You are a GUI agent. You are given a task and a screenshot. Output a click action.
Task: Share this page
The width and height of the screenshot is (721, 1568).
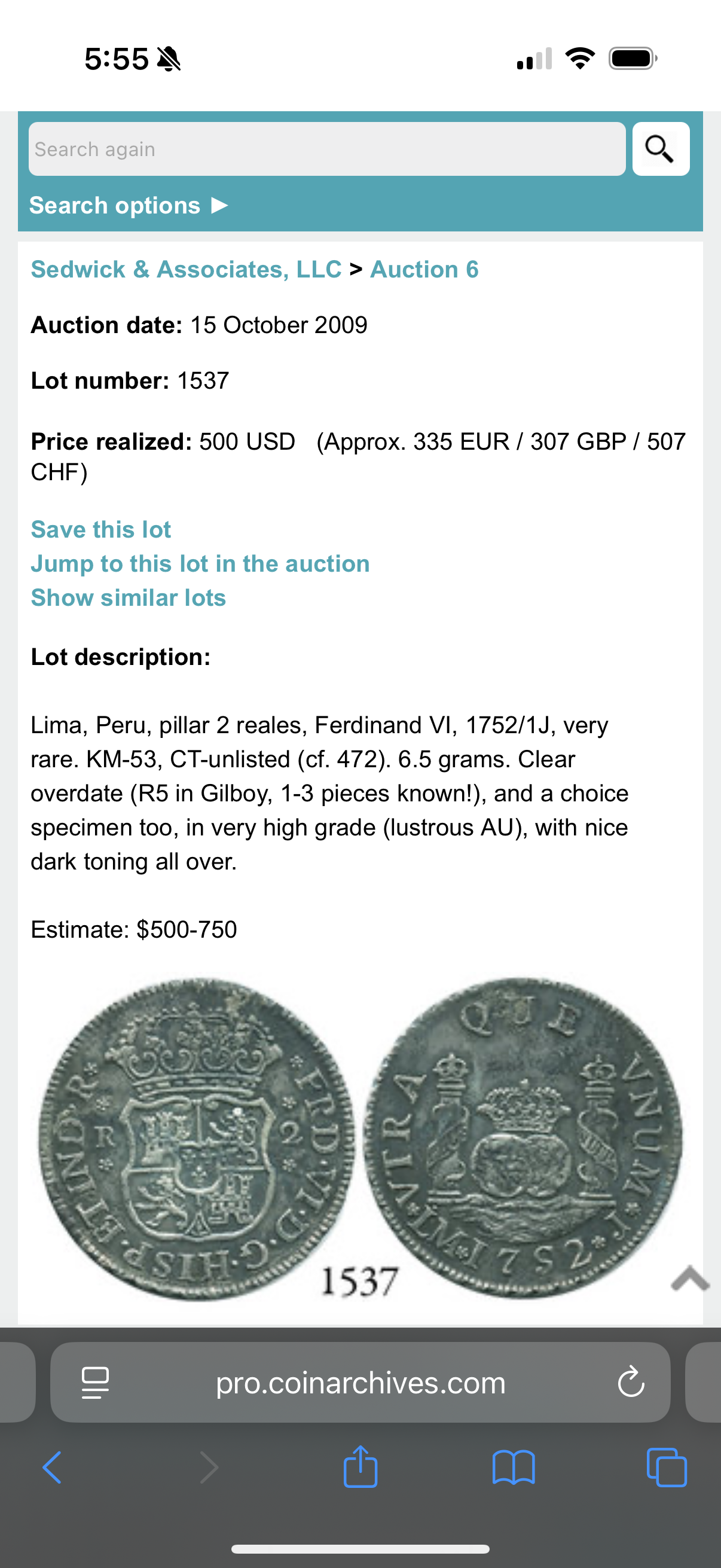pyautogui.click(x=360, y=1468)
